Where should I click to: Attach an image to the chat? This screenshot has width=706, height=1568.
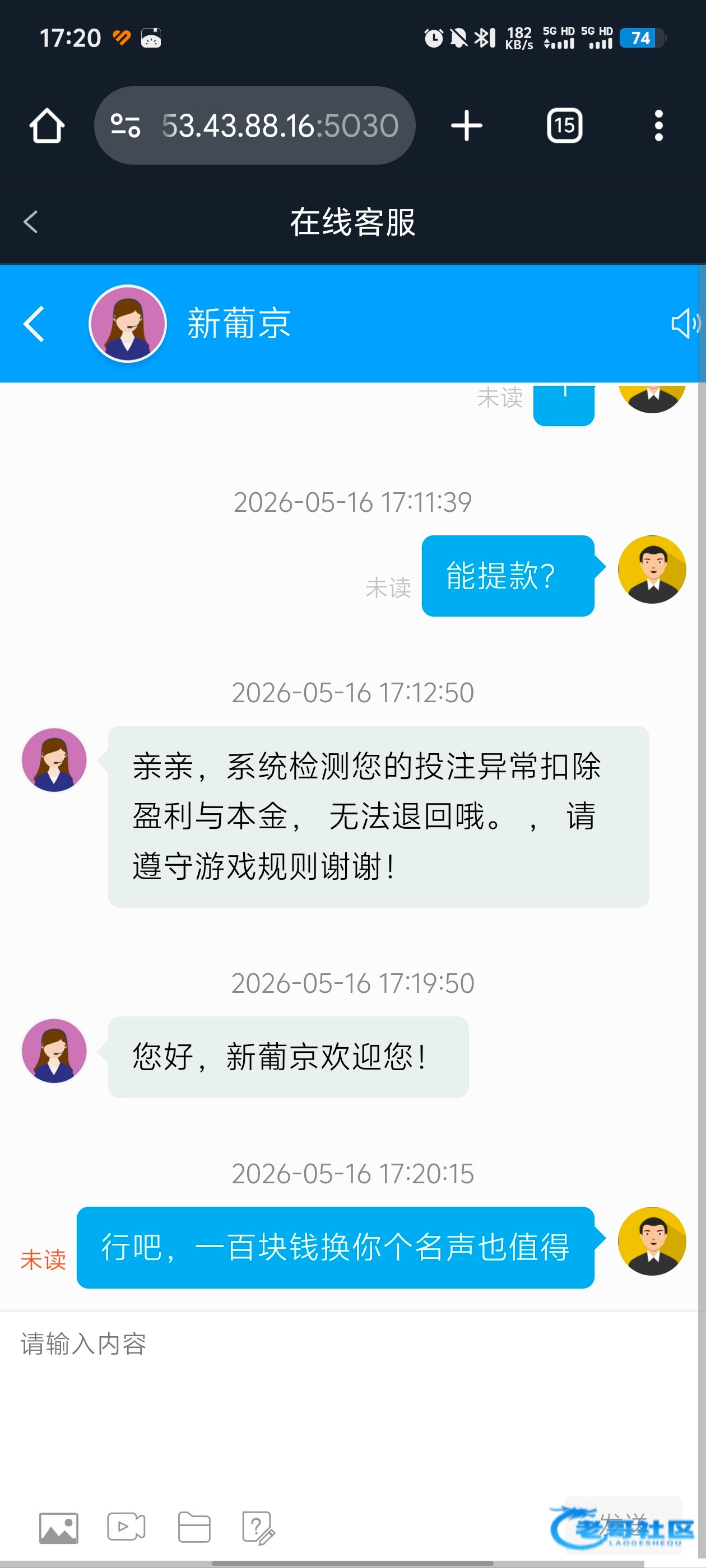point(59,1528)
